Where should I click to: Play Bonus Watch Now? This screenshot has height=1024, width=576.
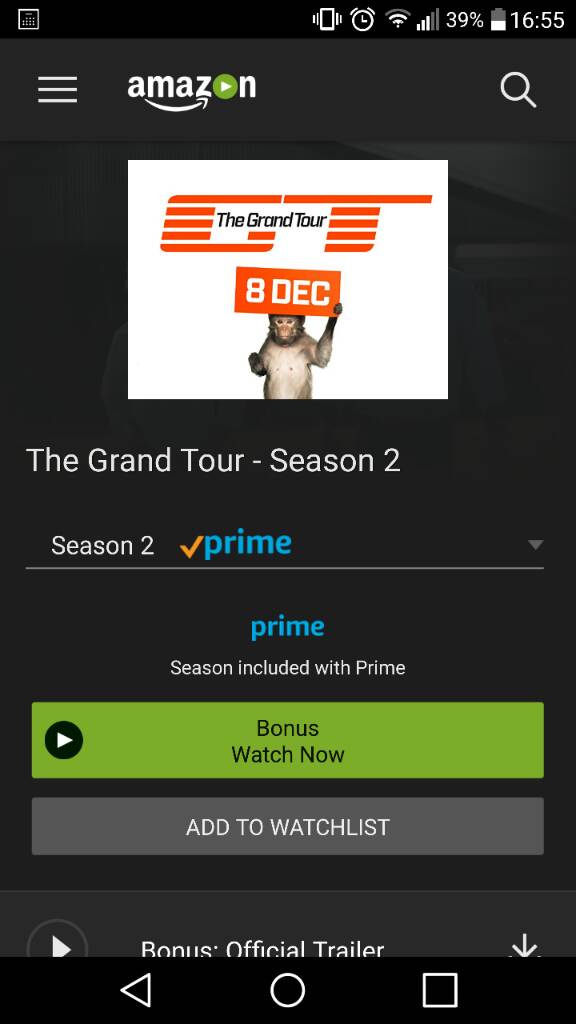point(287,740)
